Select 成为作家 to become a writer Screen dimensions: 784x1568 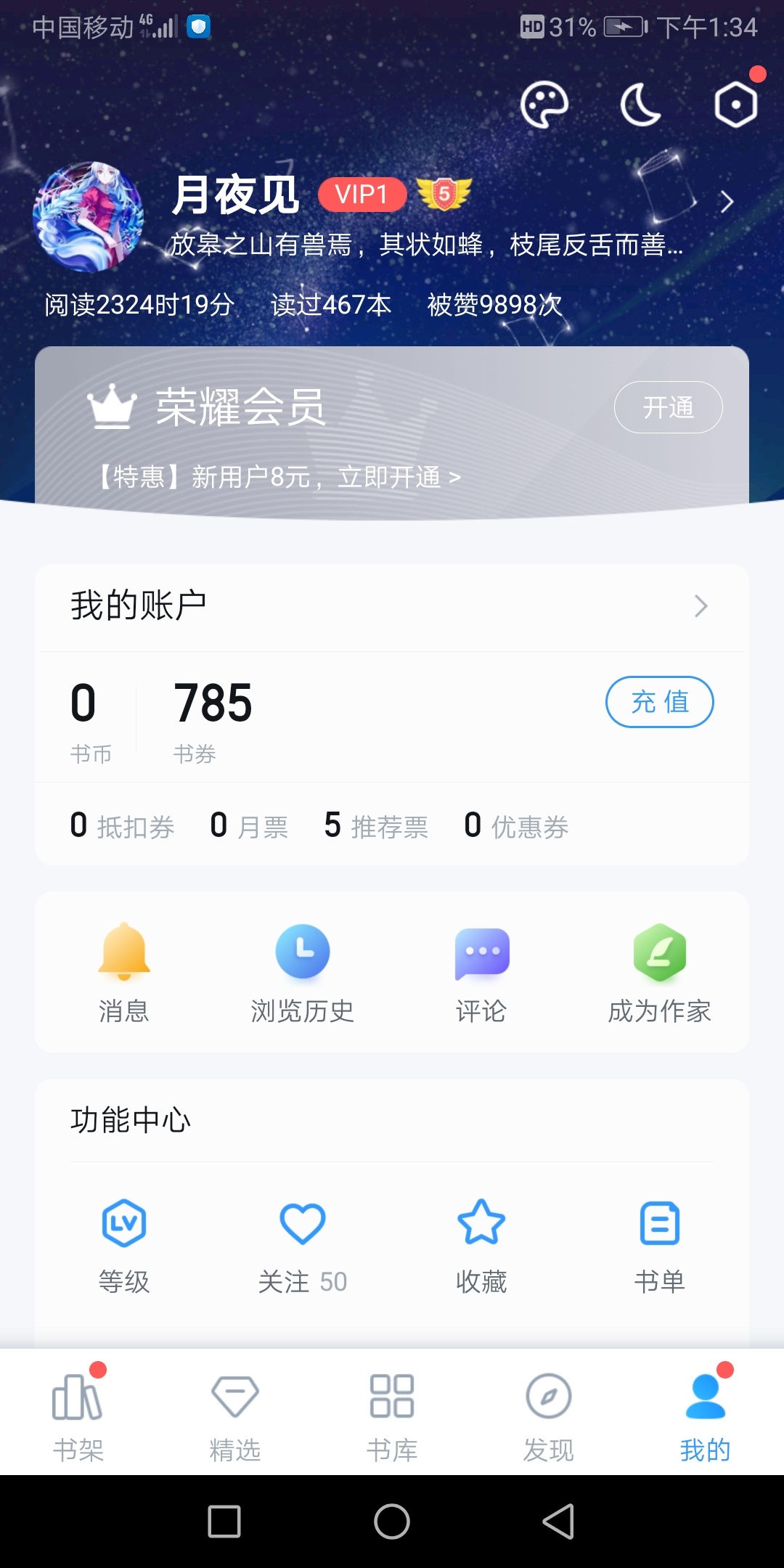[x=659, y=971]
